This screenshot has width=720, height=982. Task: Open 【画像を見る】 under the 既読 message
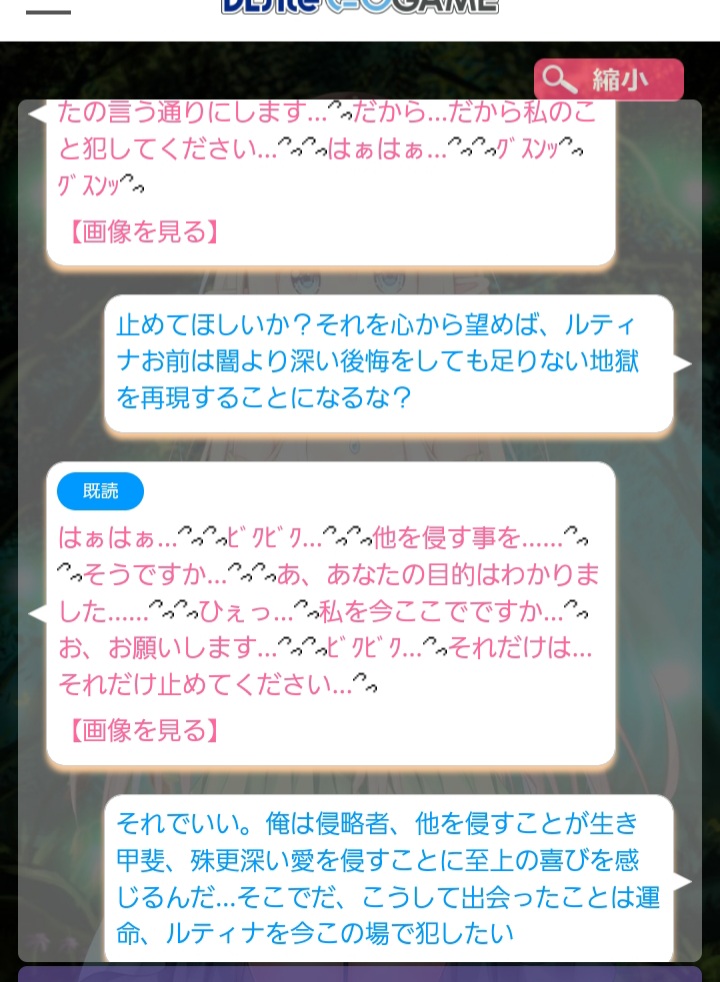click(x=142, y=730)
